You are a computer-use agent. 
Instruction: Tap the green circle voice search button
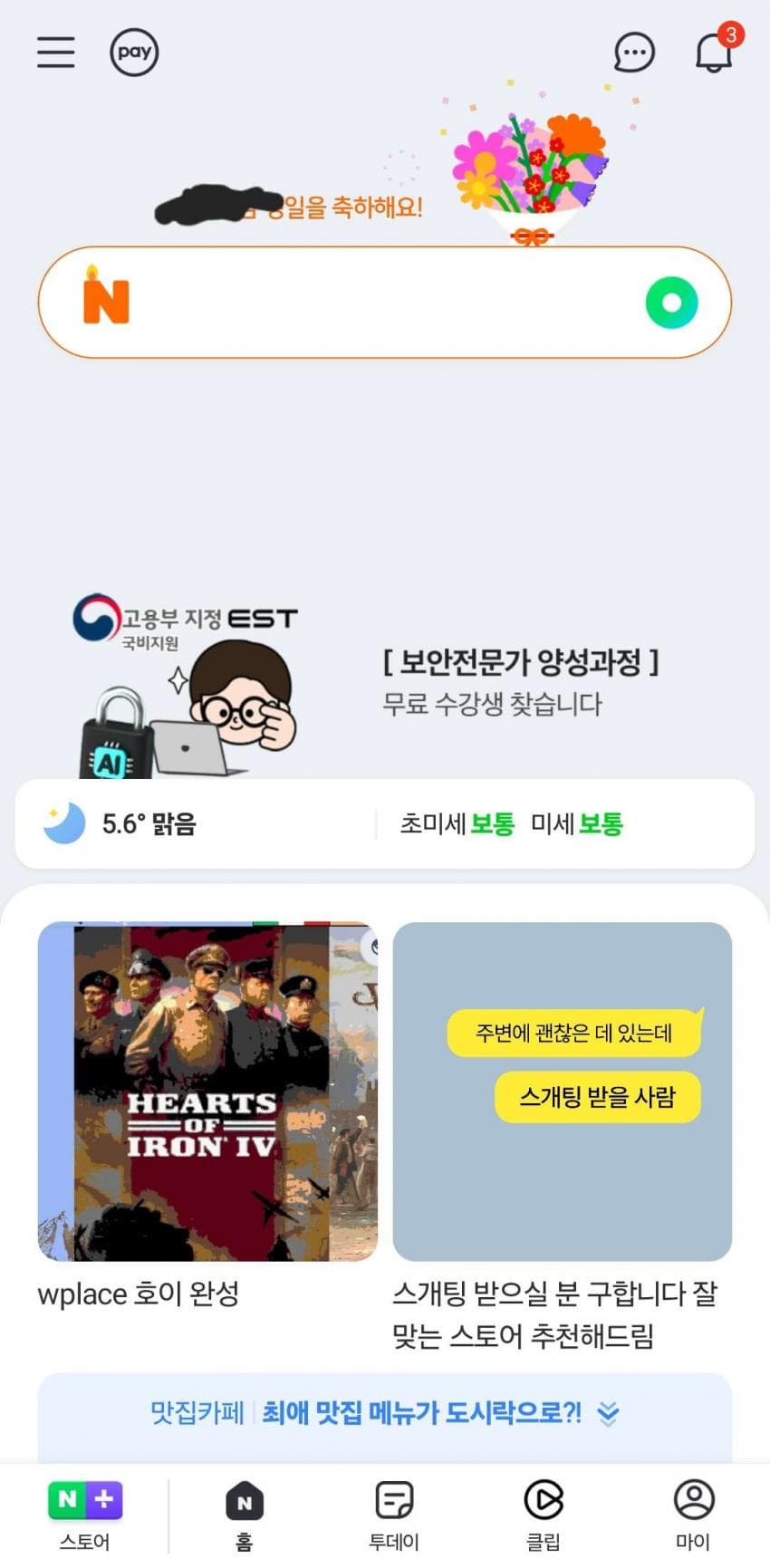coord(671,303)
